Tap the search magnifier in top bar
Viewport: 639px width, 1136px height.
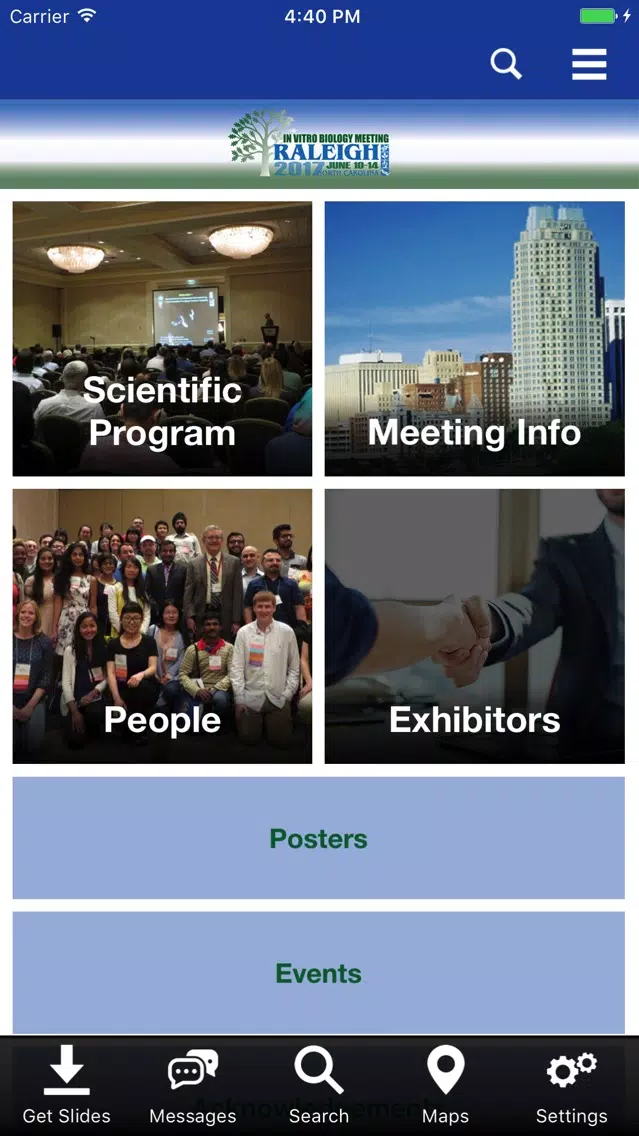click(506, 64)
